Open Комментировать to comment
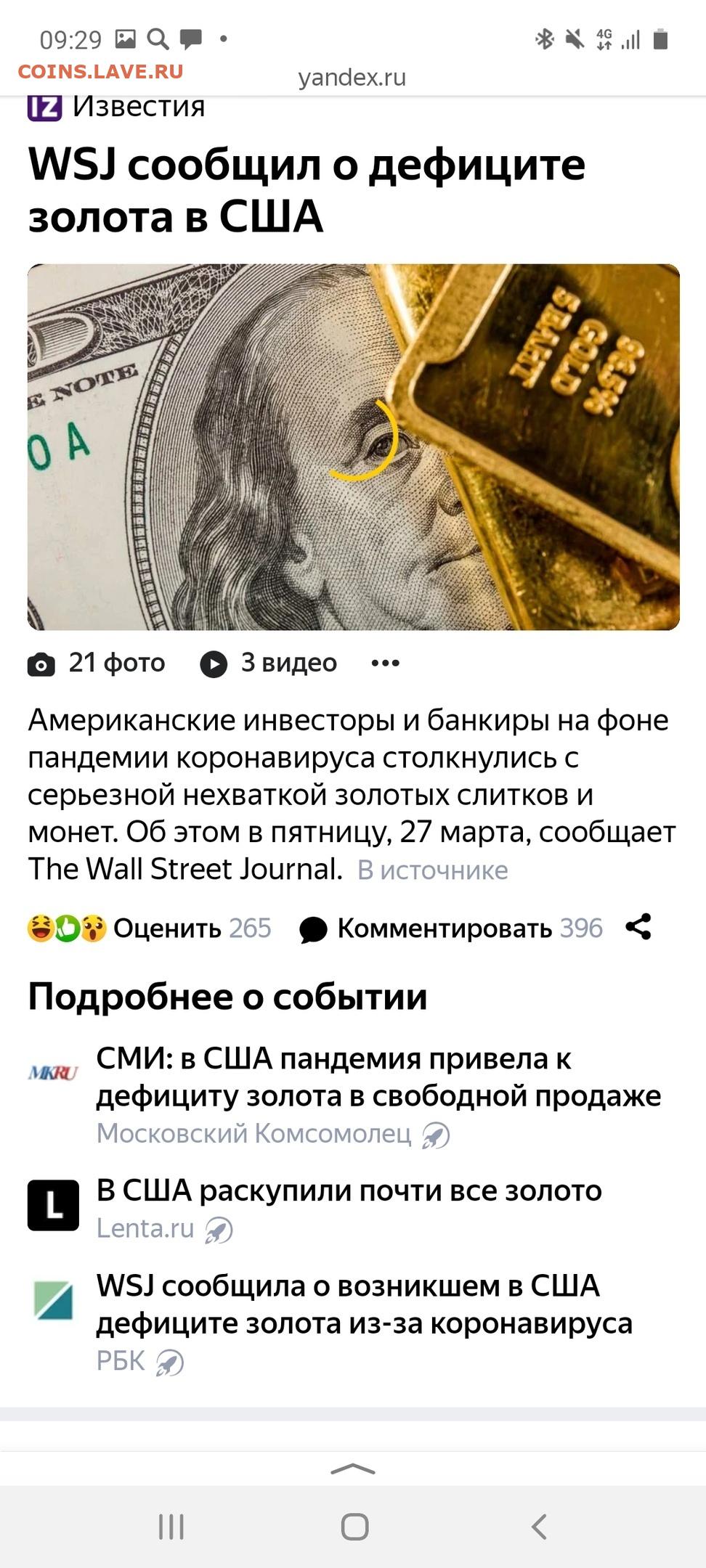 tap(451, 928)
